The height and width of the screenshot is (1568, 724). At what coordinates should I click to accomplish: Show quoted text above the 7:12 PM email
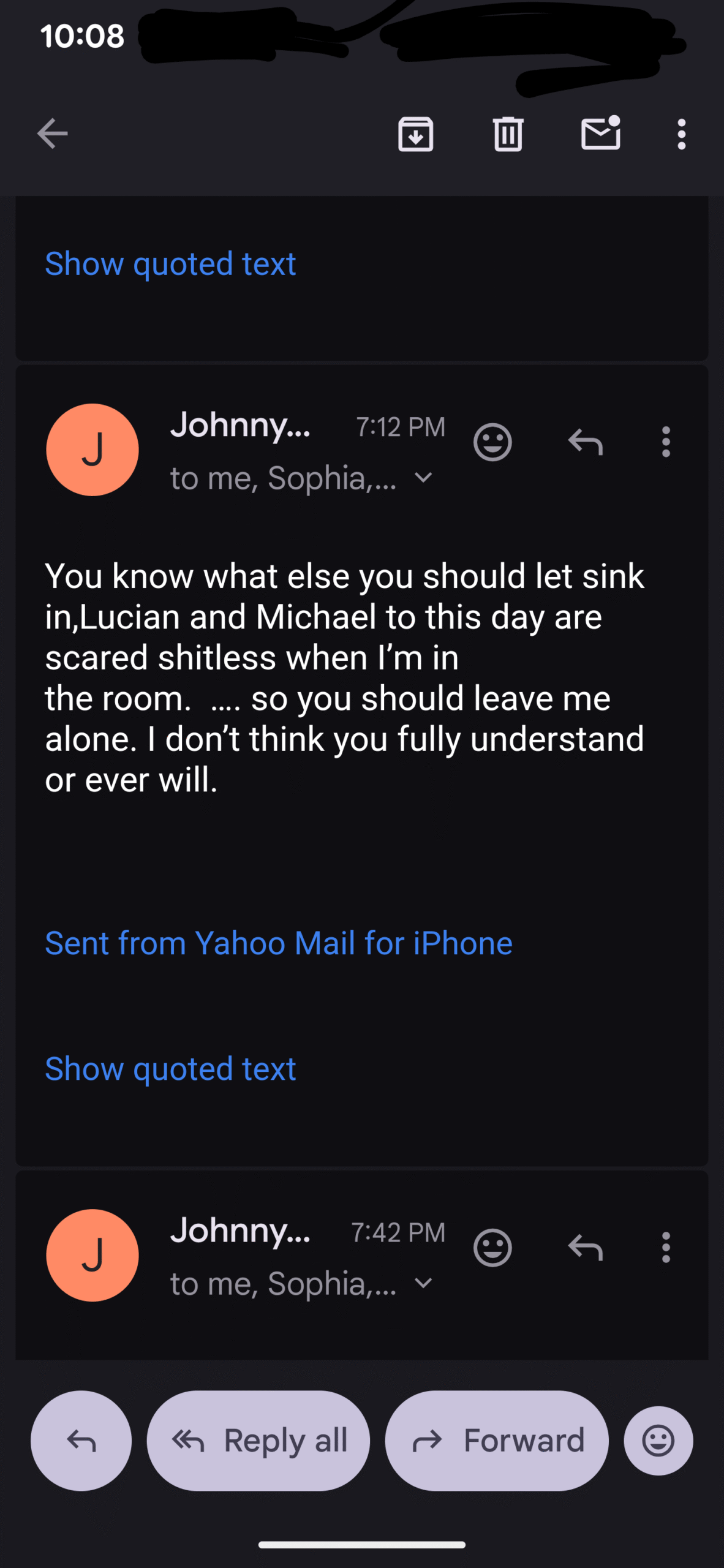(170, 264)
